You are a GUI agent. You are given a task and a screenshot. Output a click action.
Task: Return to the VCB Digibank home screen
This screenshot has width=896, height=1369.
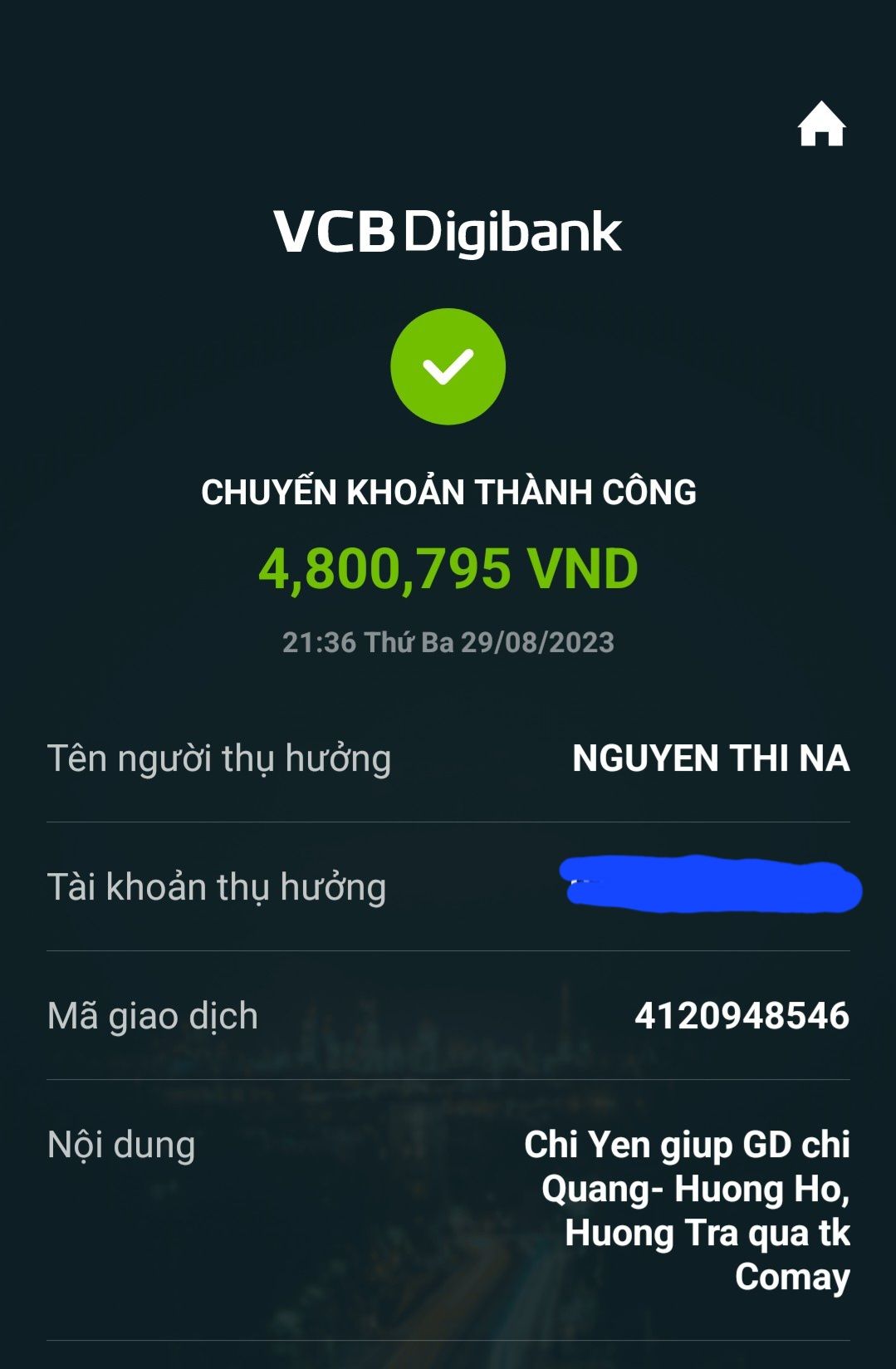click(x=821, y=125)
